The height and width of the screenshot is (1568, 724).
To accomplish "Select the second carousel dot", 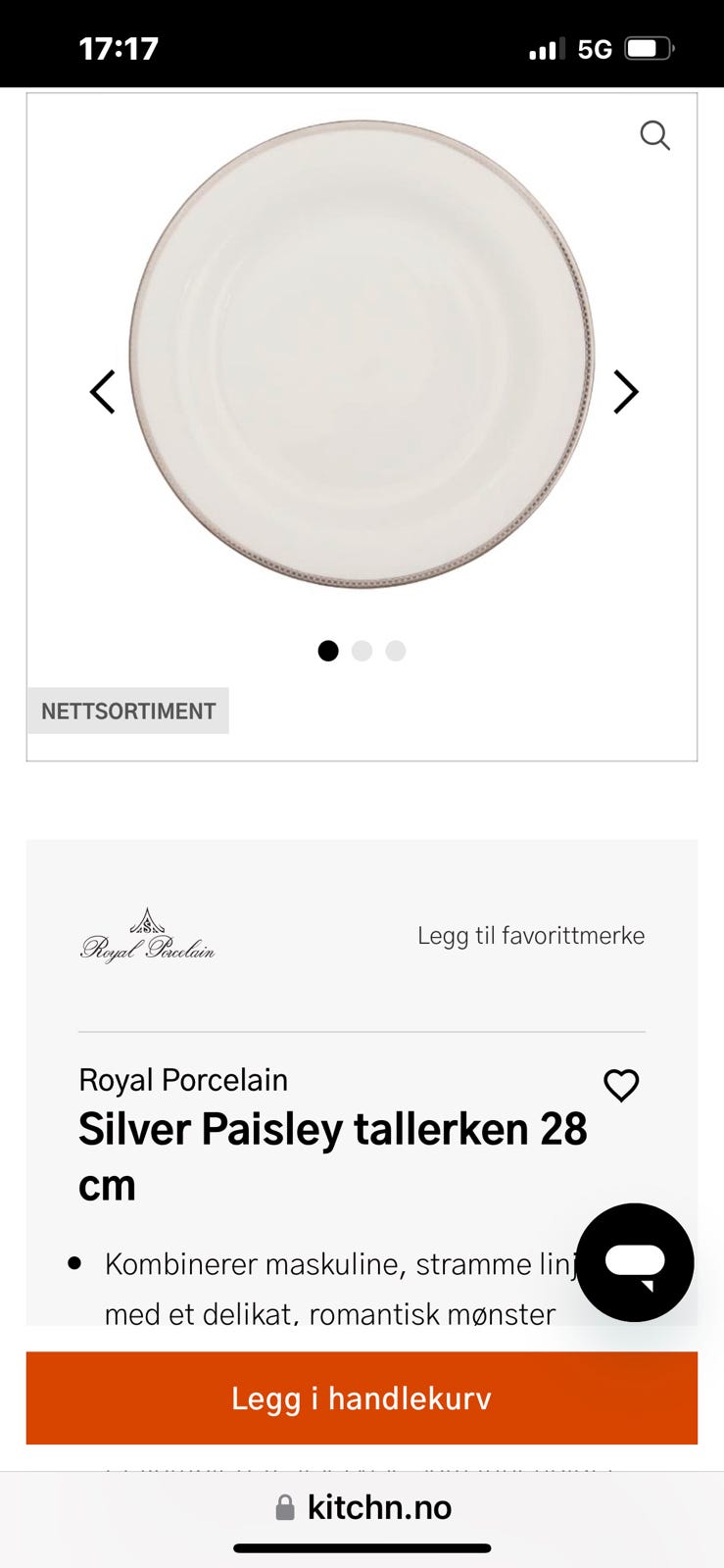I will click(362, 651).
